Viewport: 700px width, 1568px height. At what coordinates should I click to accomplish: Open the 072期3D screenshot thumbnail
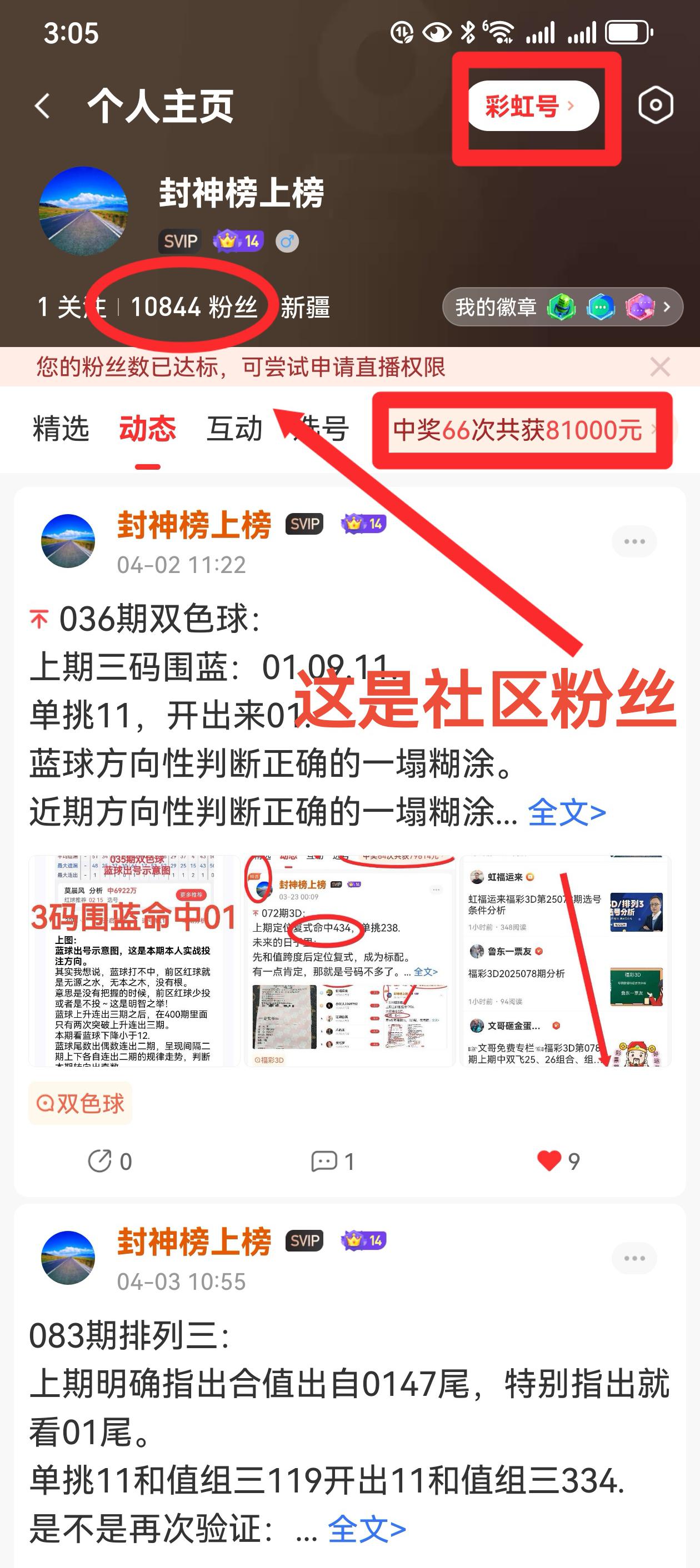pos(349,961)
